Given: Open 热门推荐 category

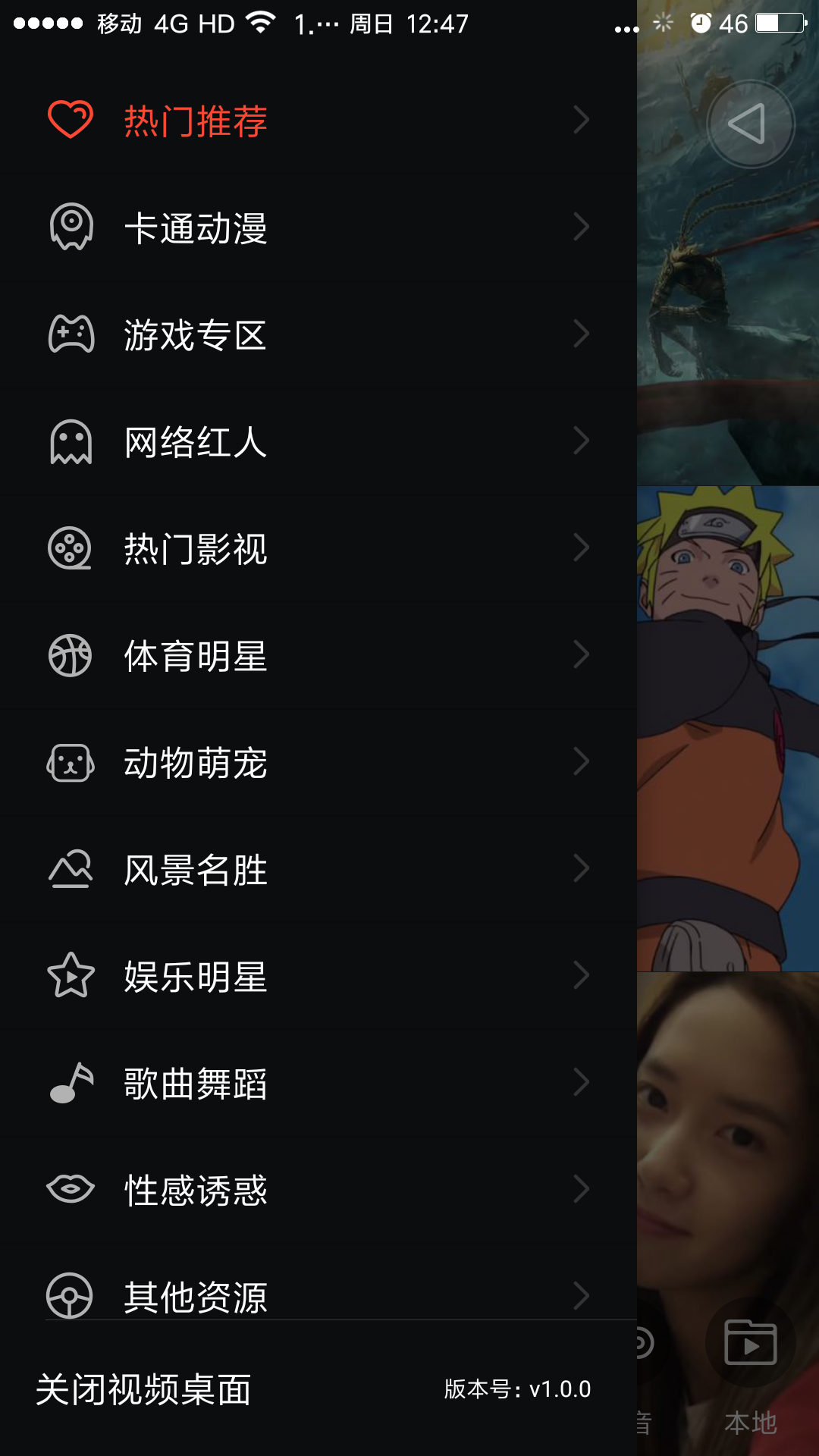Looking at the screenshot, I should [318, 121].
